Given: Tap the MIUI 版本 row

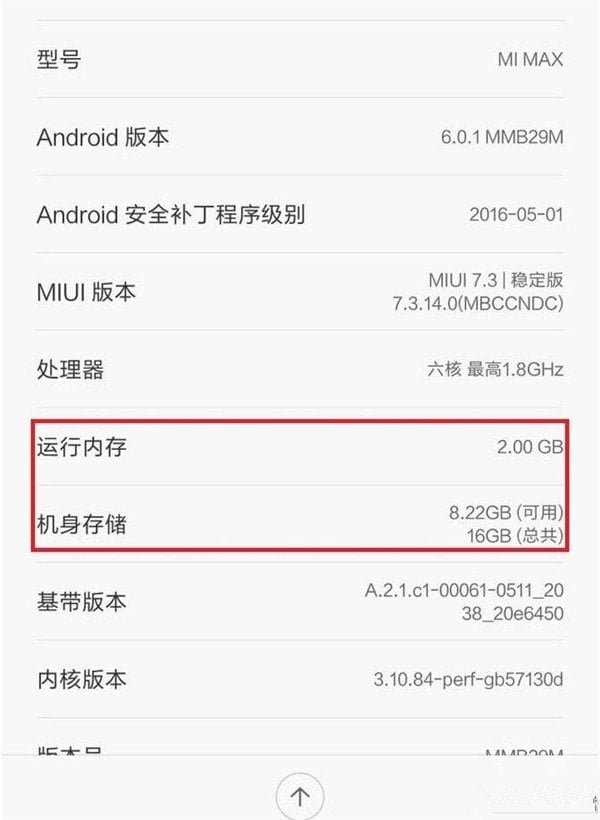Looking at the screenshot, I should (x=300, y=292).
